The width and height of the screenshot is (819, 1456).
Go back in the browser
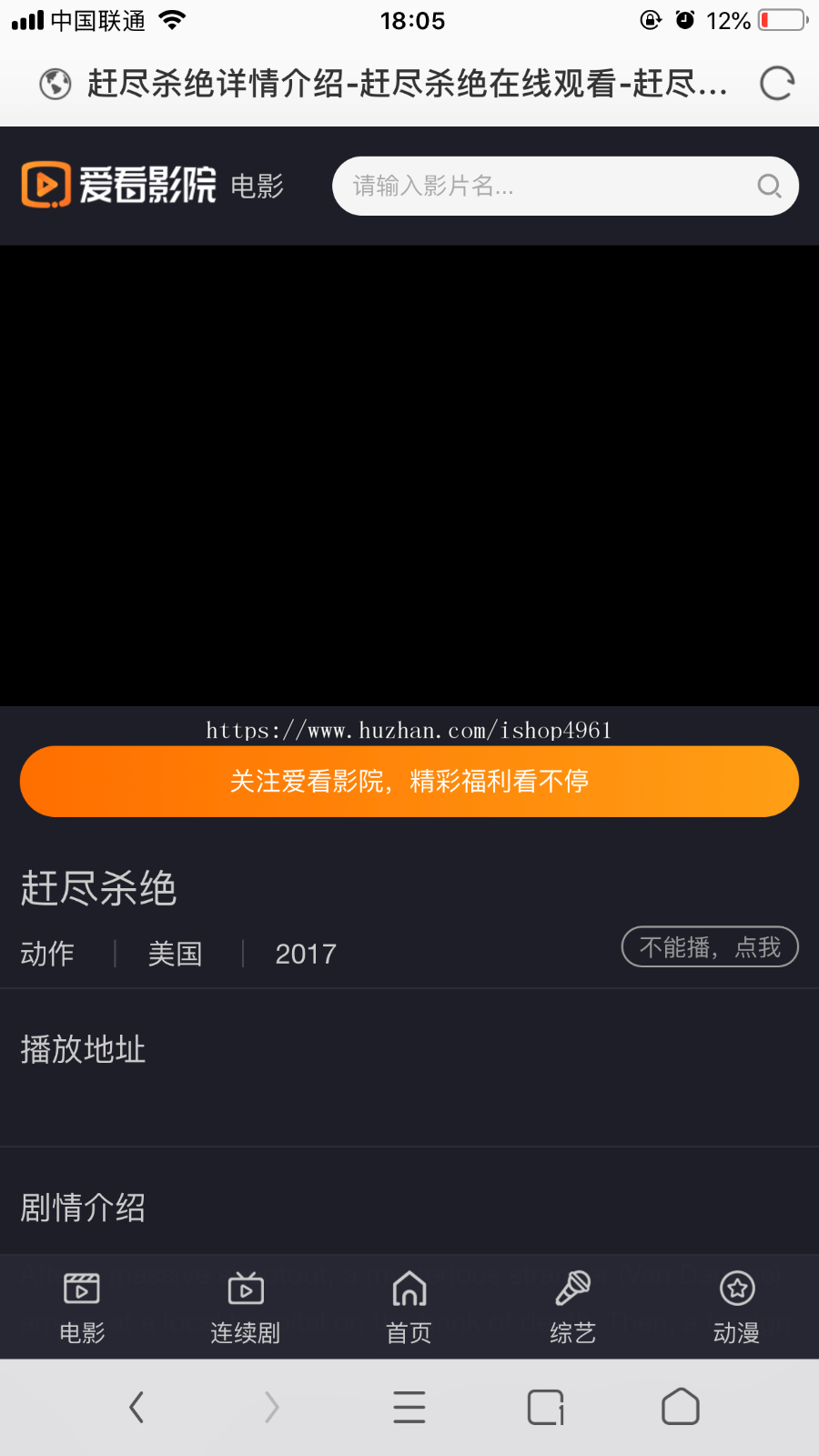pos(136,1407)
